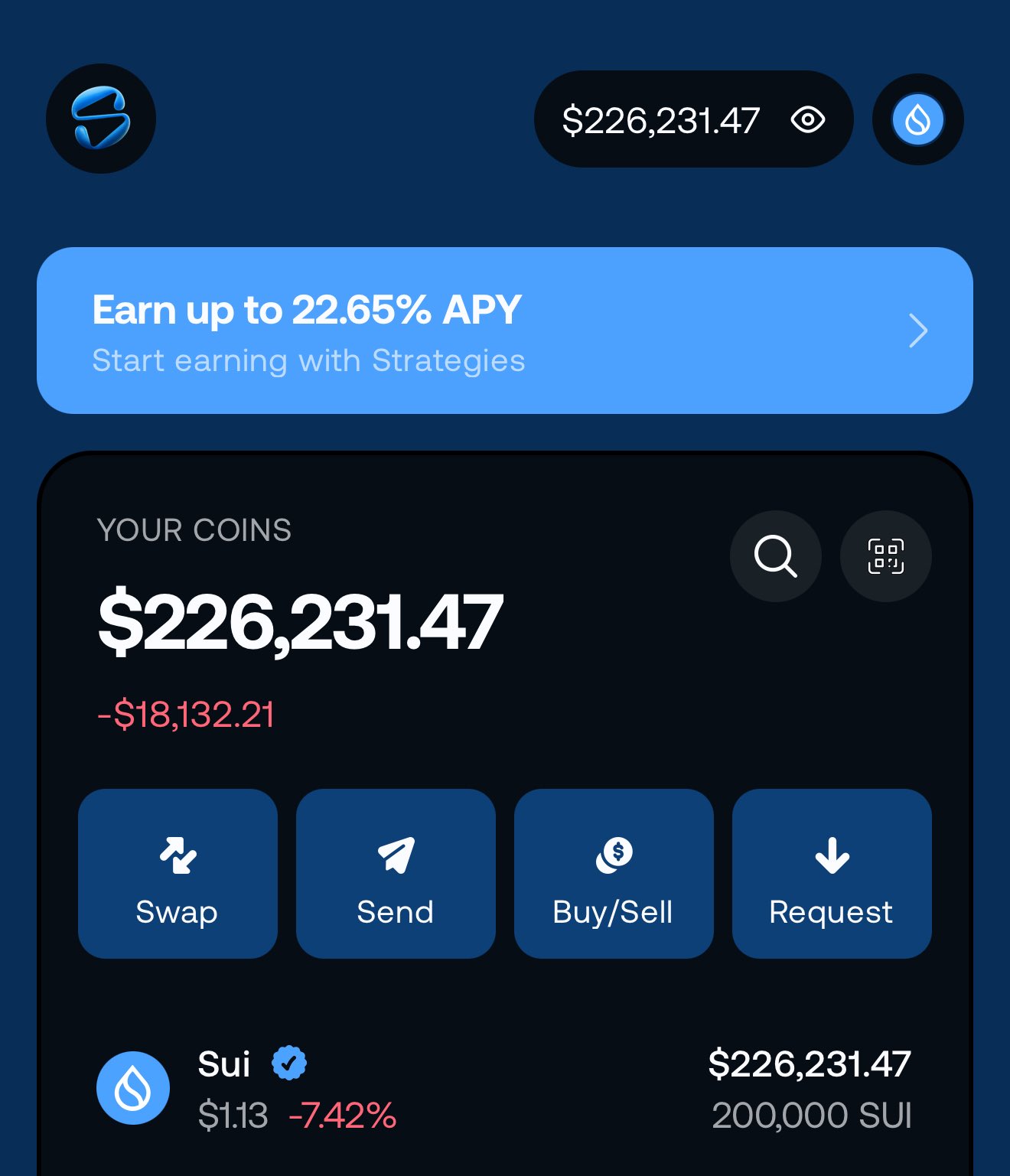Tap the Send button
1010x1176 pixels.
pyautogui.click(x=396, y=874)
